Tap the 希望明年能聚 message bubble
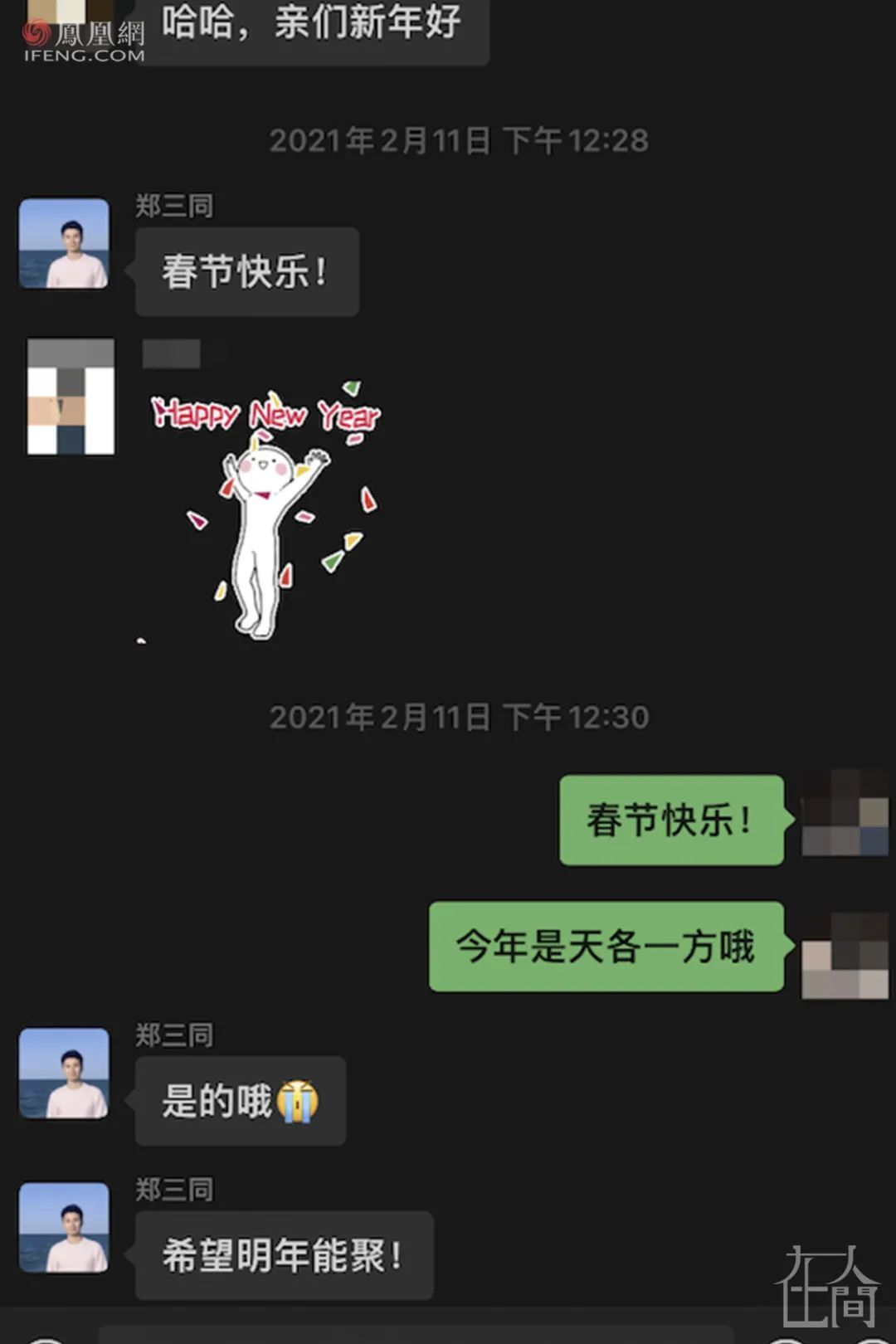The image size is (896, 1344). [x=284, y=1253]
